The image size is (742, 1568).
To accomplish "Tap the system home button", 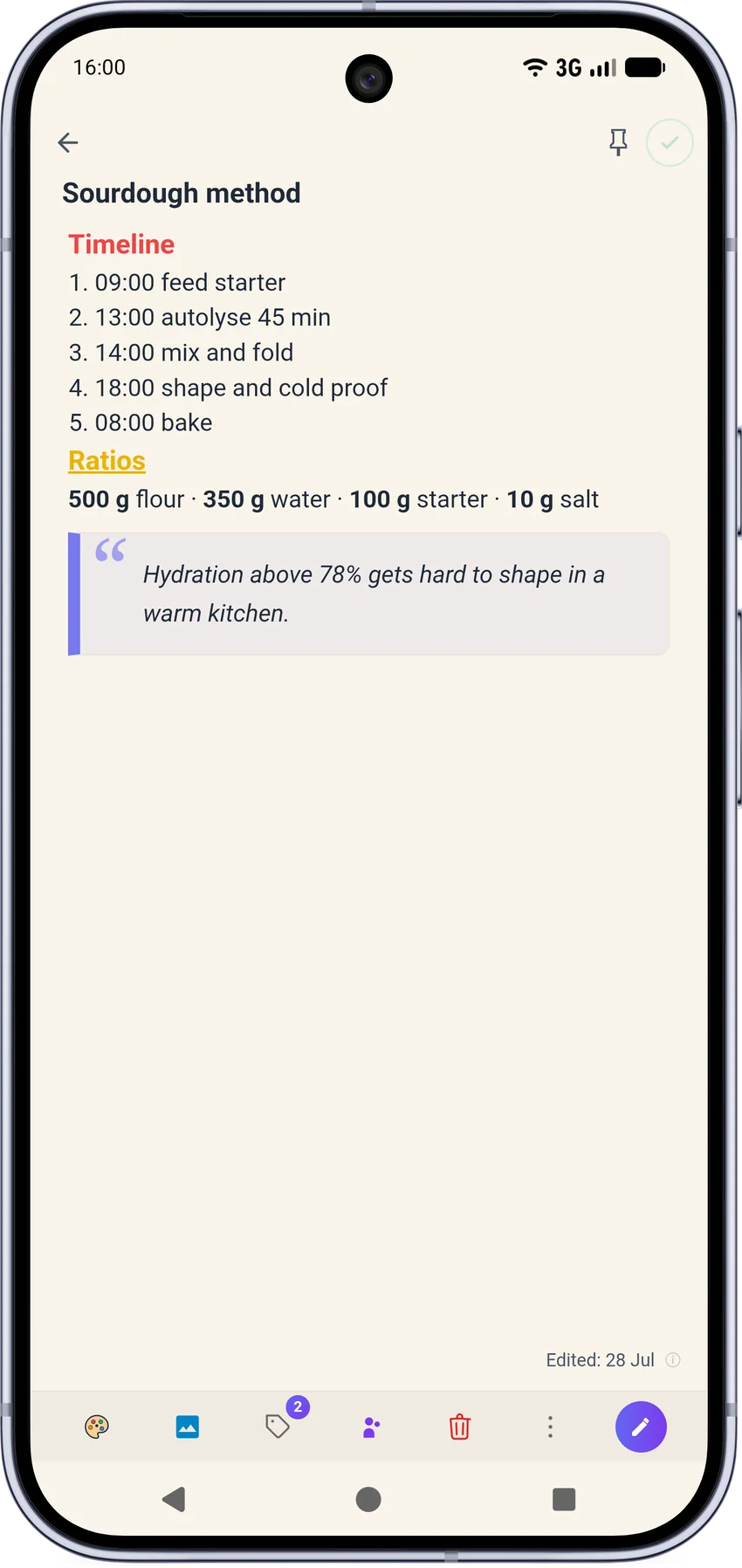I will pyautogui.click(x=368, y=1499).
